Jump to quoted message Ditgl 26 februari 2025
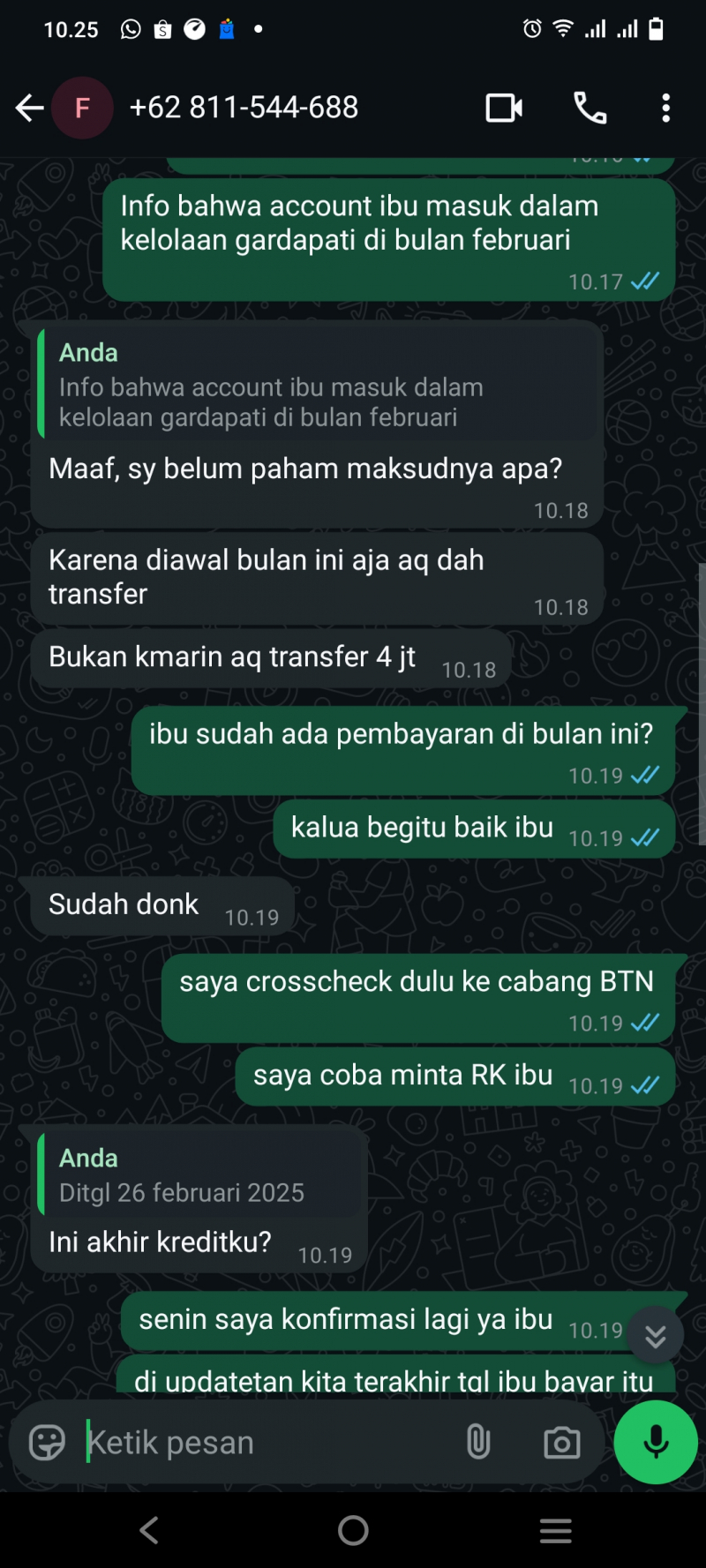The width and height of the screenshot is (706, 1568). coord(199,1175)
